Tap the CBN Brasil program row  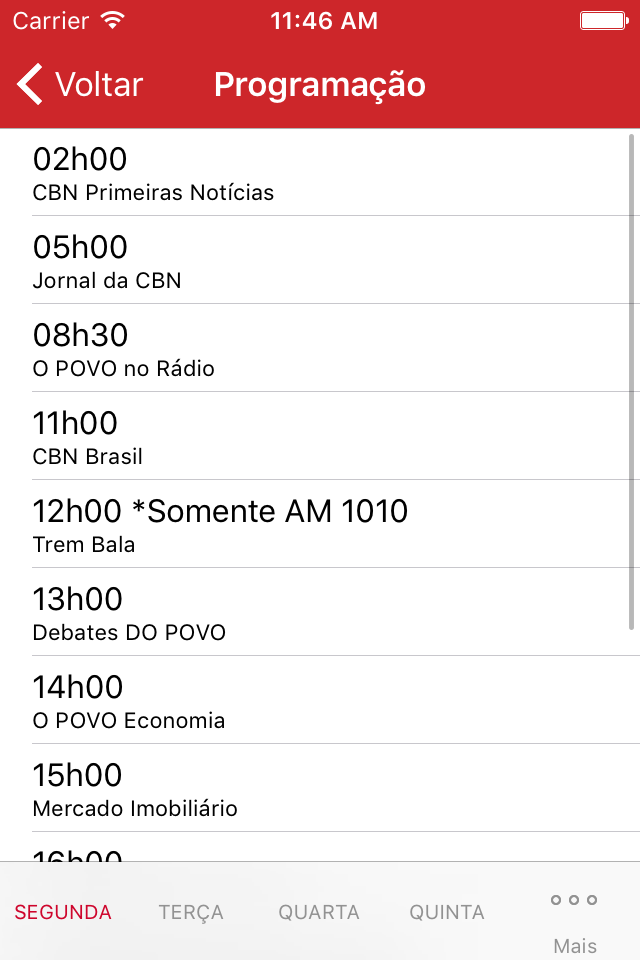tap(320, 437)
